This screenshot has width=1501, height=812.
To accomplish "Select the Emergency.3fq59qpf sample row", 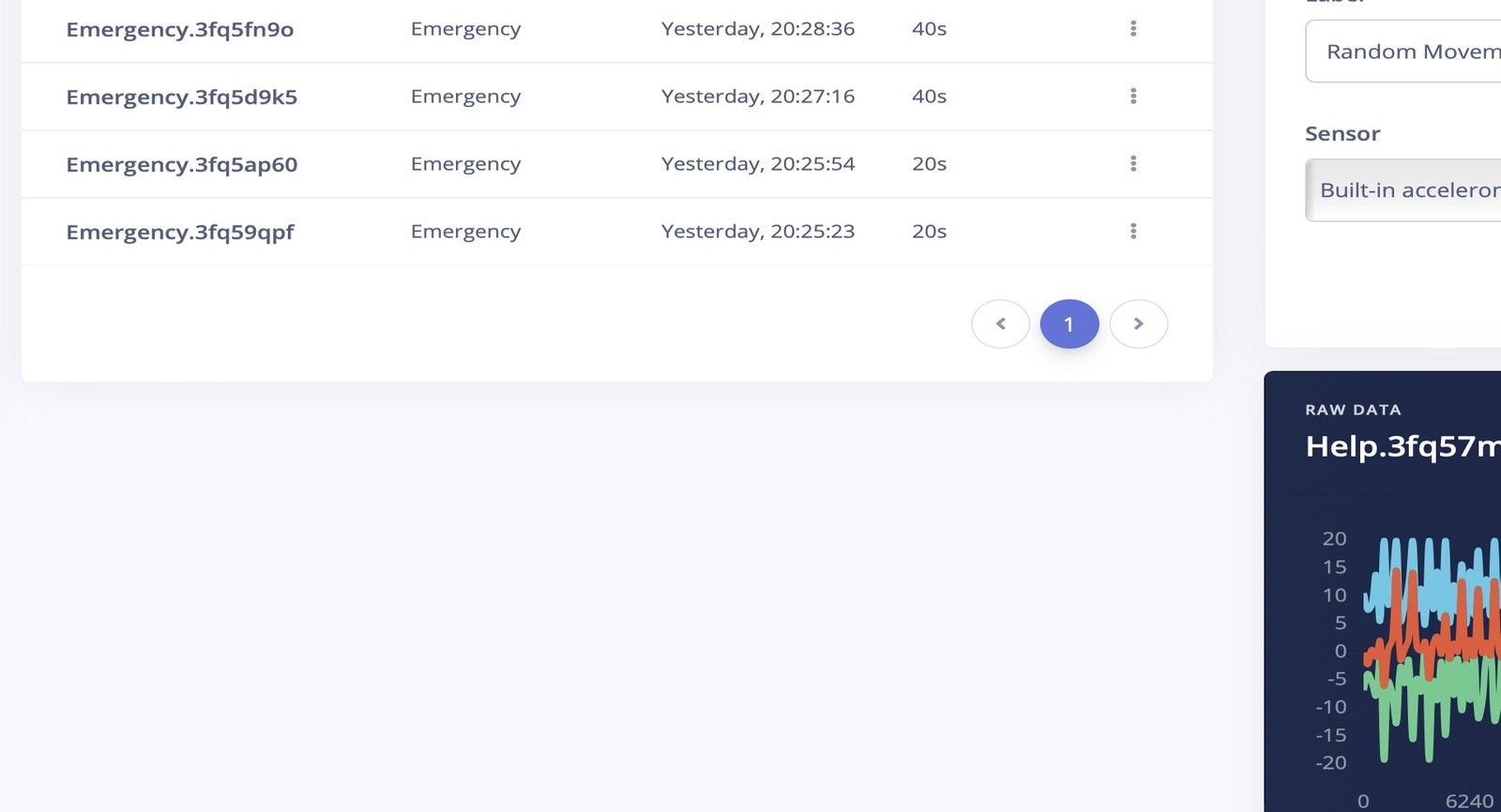I will [180, 233].
